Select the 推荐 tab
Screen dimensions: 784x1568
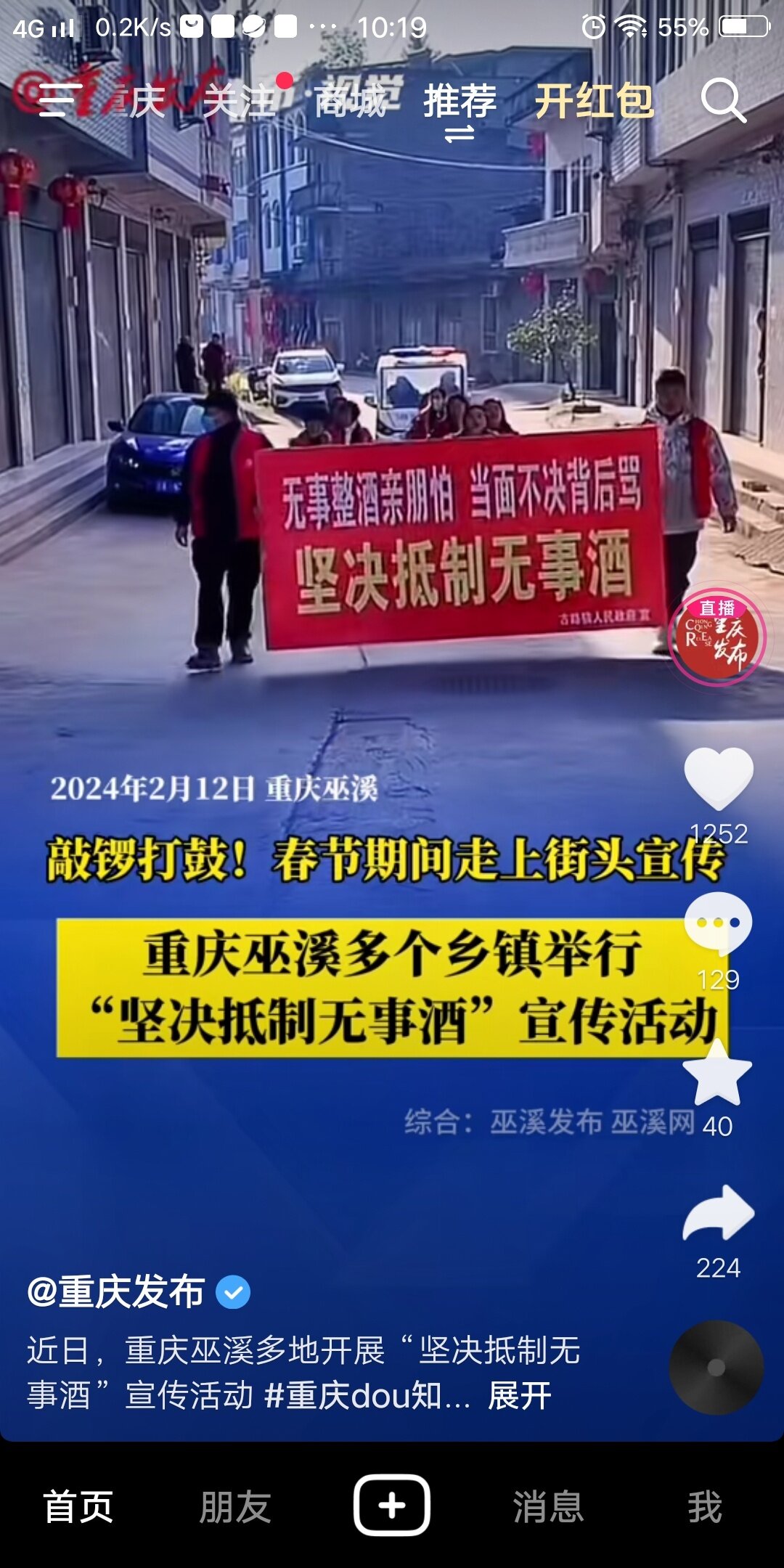[x=460, y=101]
